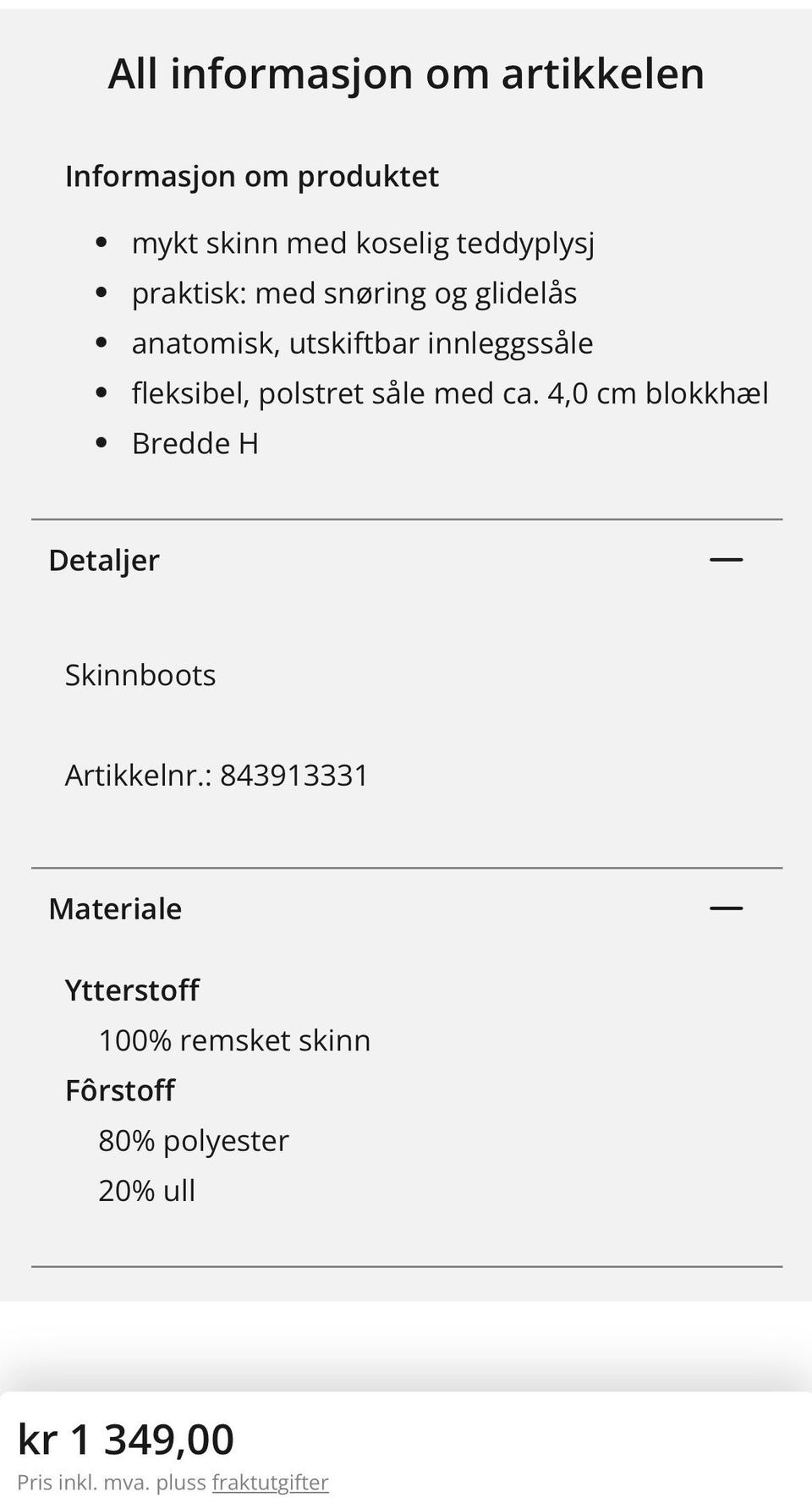Select the Materiale section title
812x1503 pixels.
114,909
